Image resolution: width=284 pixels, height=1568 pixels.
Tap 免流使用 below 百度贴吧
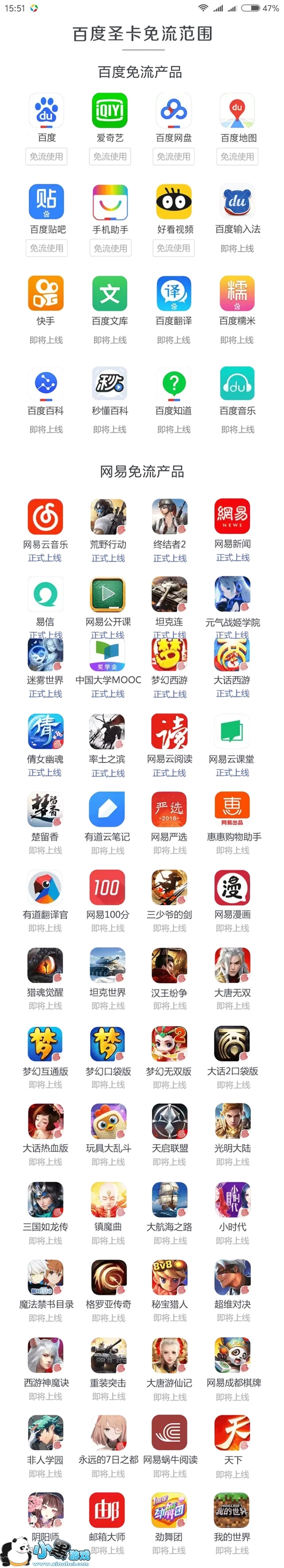[x=46, y=248]
